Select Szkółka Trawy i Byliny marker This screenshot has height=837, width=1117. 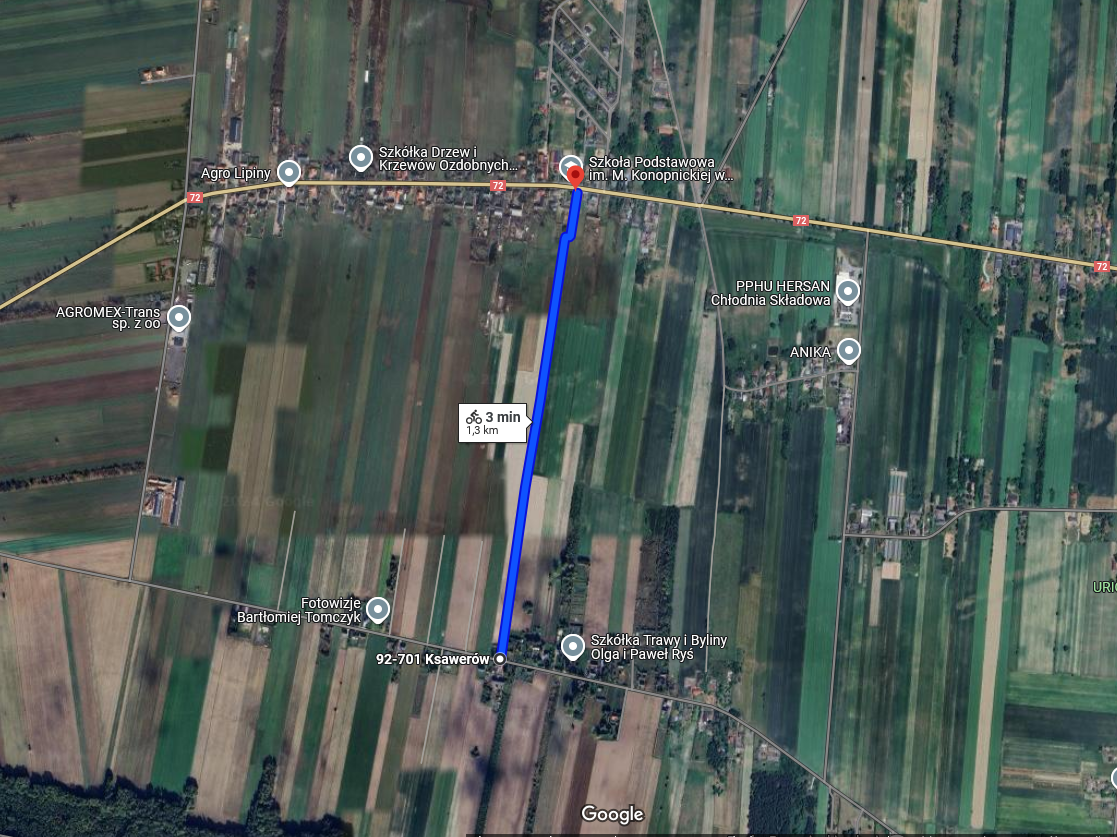[573, 647]
